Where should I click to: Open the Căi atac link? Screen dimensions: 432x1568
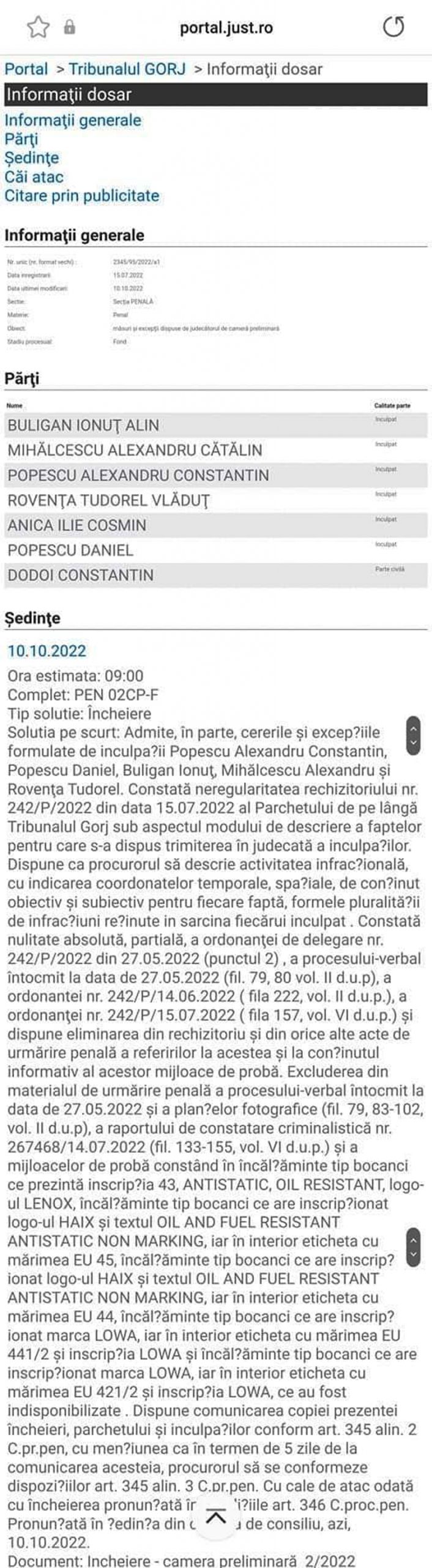click(34, 177)
